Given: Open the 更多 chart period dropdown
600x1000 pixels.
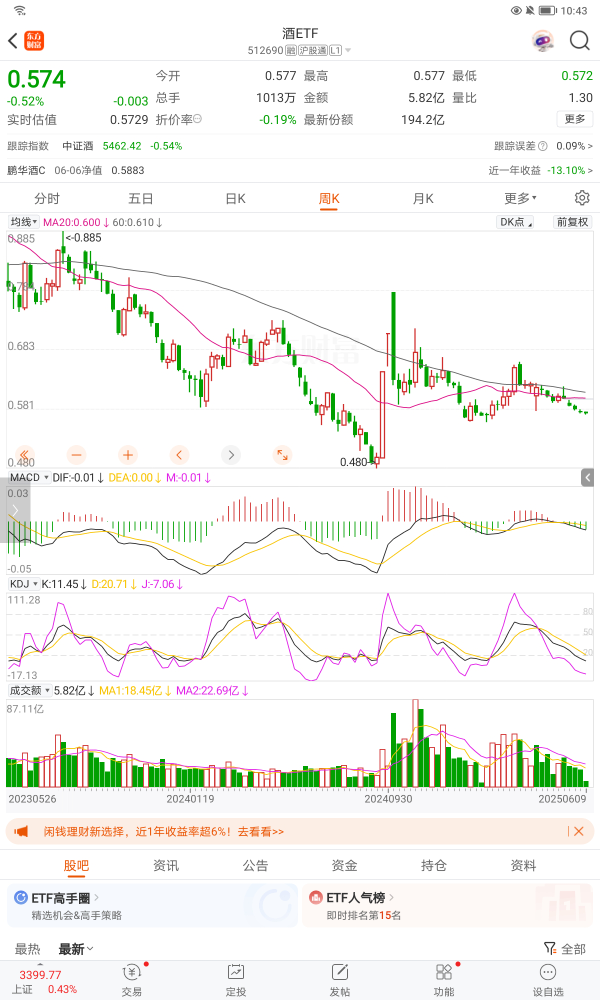Looking at the screenshot, I should pyautogui.click(x=519, y=198).
